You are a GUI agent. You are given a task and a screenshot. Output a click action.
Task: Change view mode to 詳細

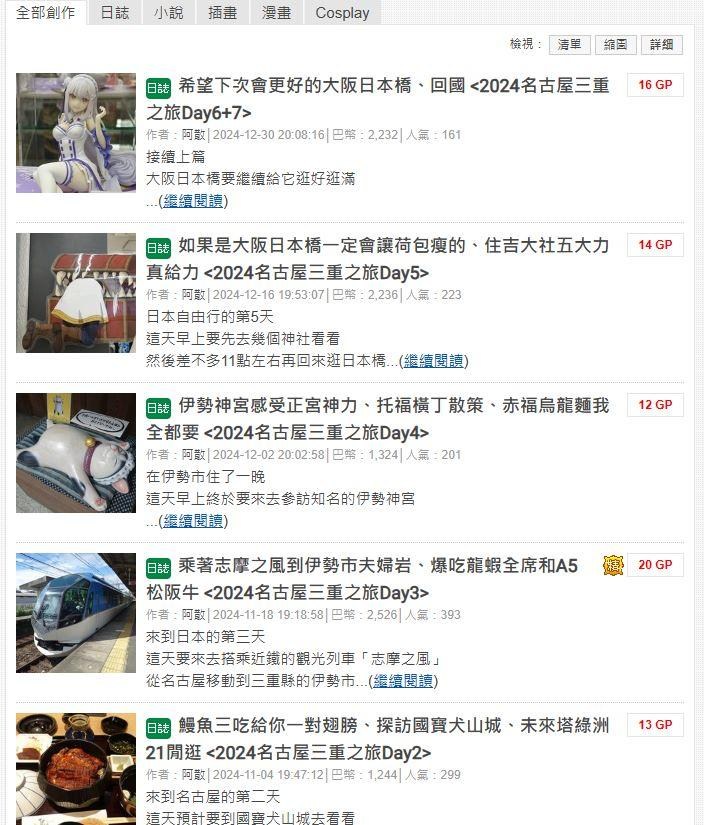661,44
